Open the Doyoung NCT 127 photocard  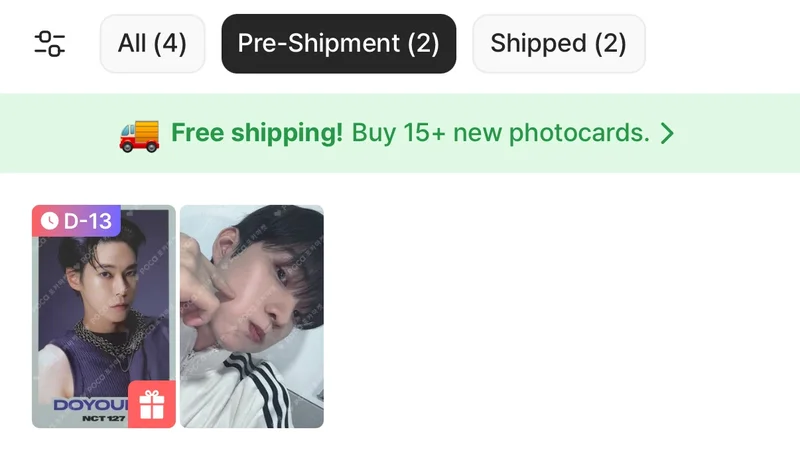[x=103, y=316]
